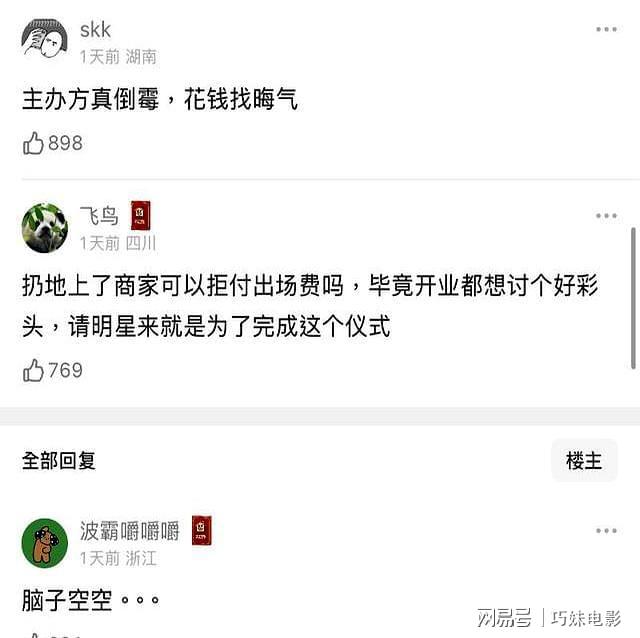This screenshot has height=638, width=640.
Task: View 飞鸟's profile avatar
Action: point(45,228)
